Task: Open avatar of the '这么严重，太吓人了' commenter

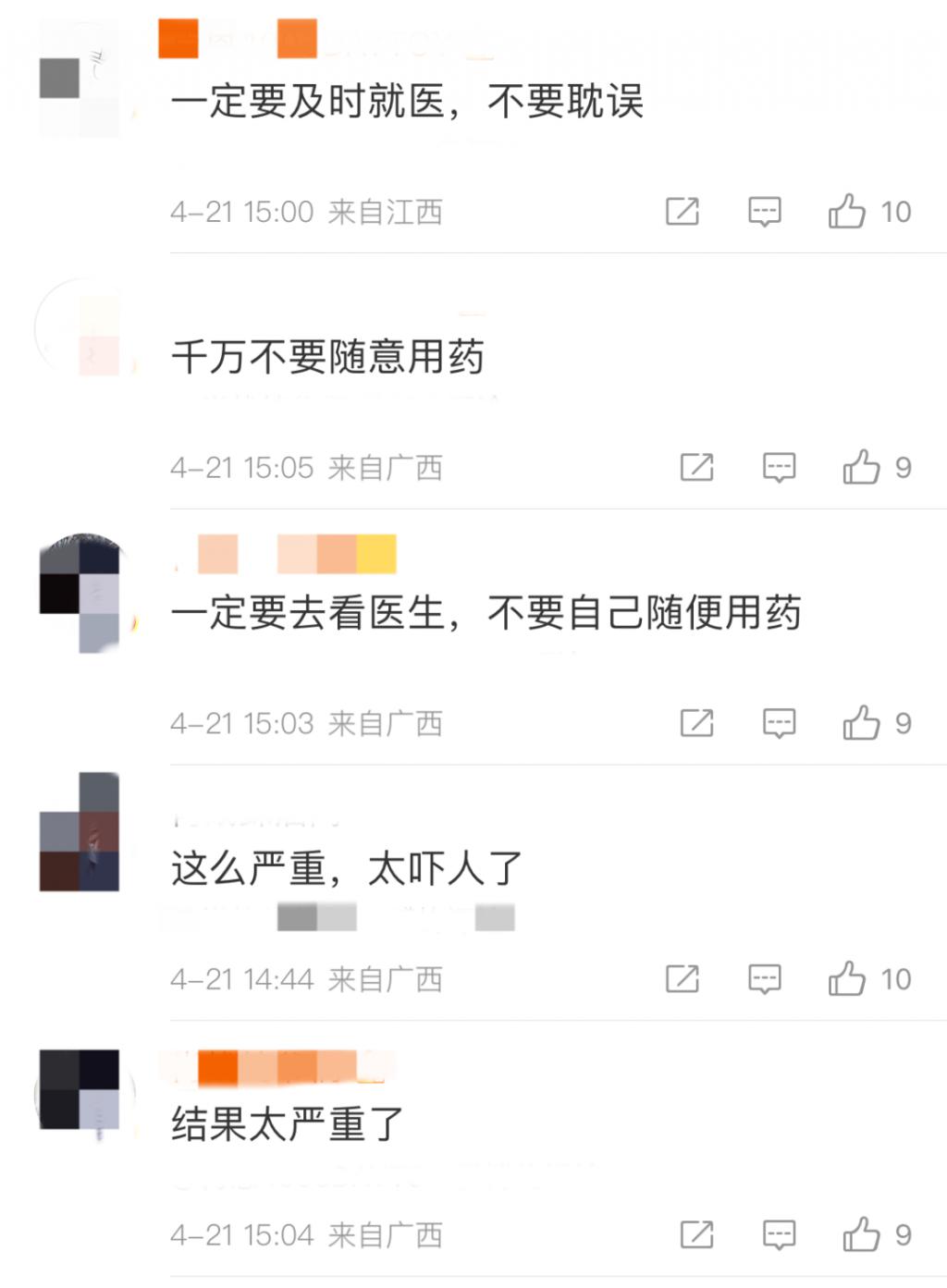Action: (80, 832)
